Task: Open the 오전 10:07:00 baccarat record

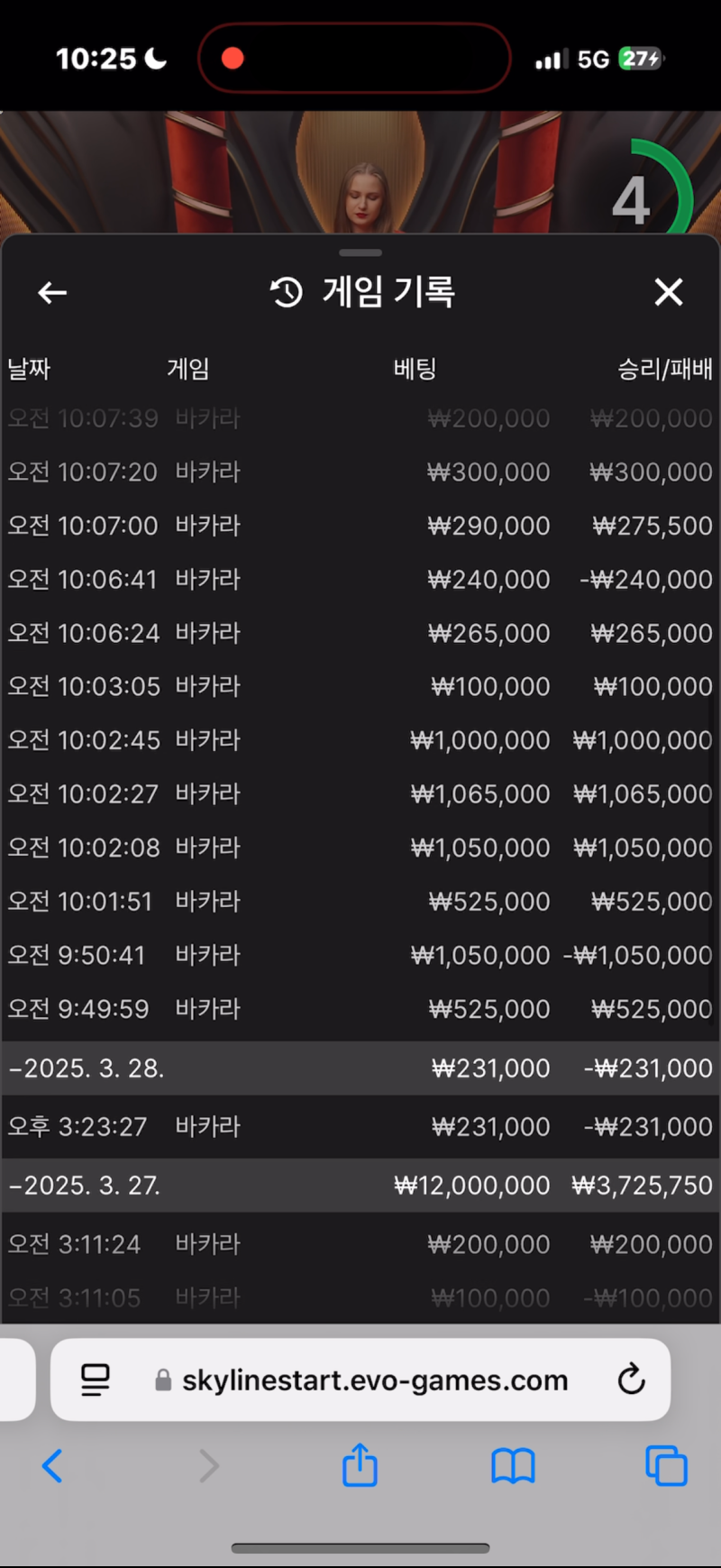Action: click(360, 526)
